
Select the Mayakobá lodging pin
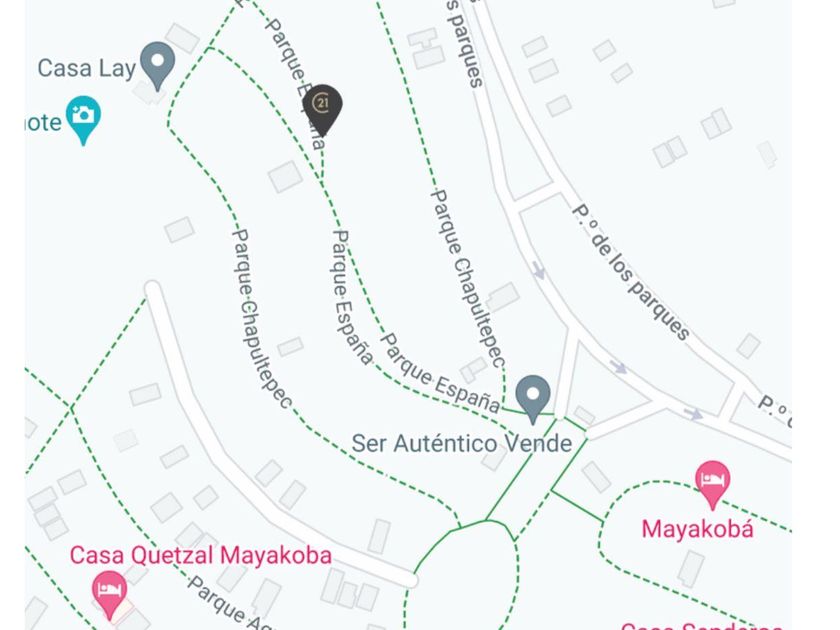coord(712,481)
